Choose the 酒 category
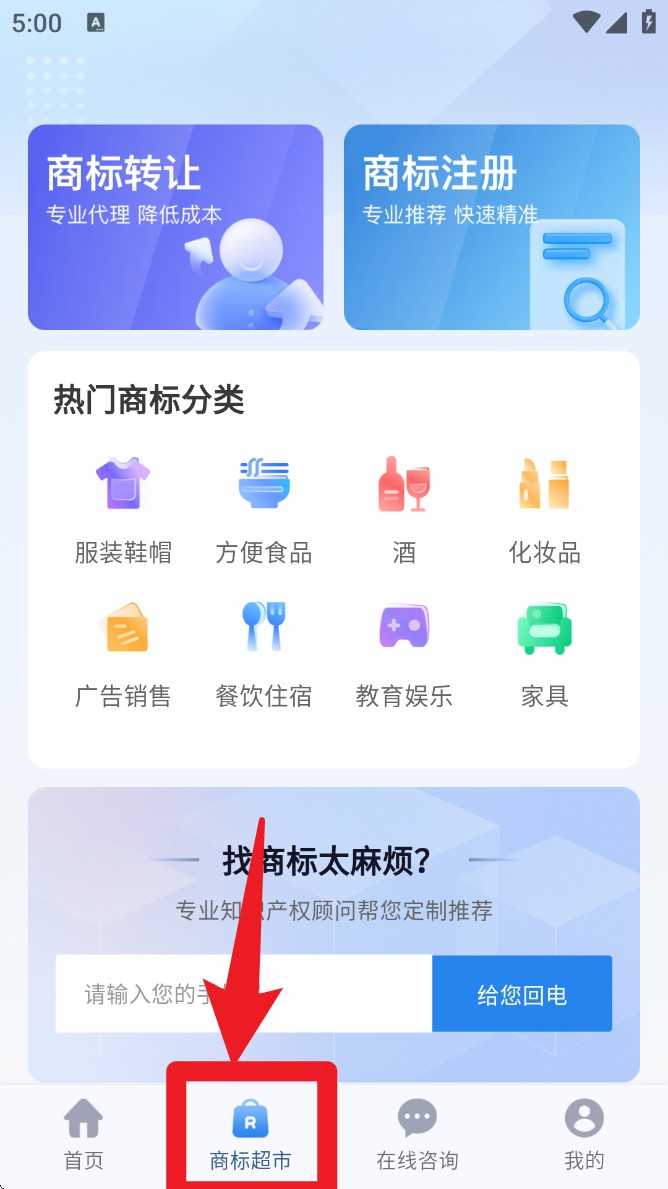The image size is (668, 1189). coord(404,509)
